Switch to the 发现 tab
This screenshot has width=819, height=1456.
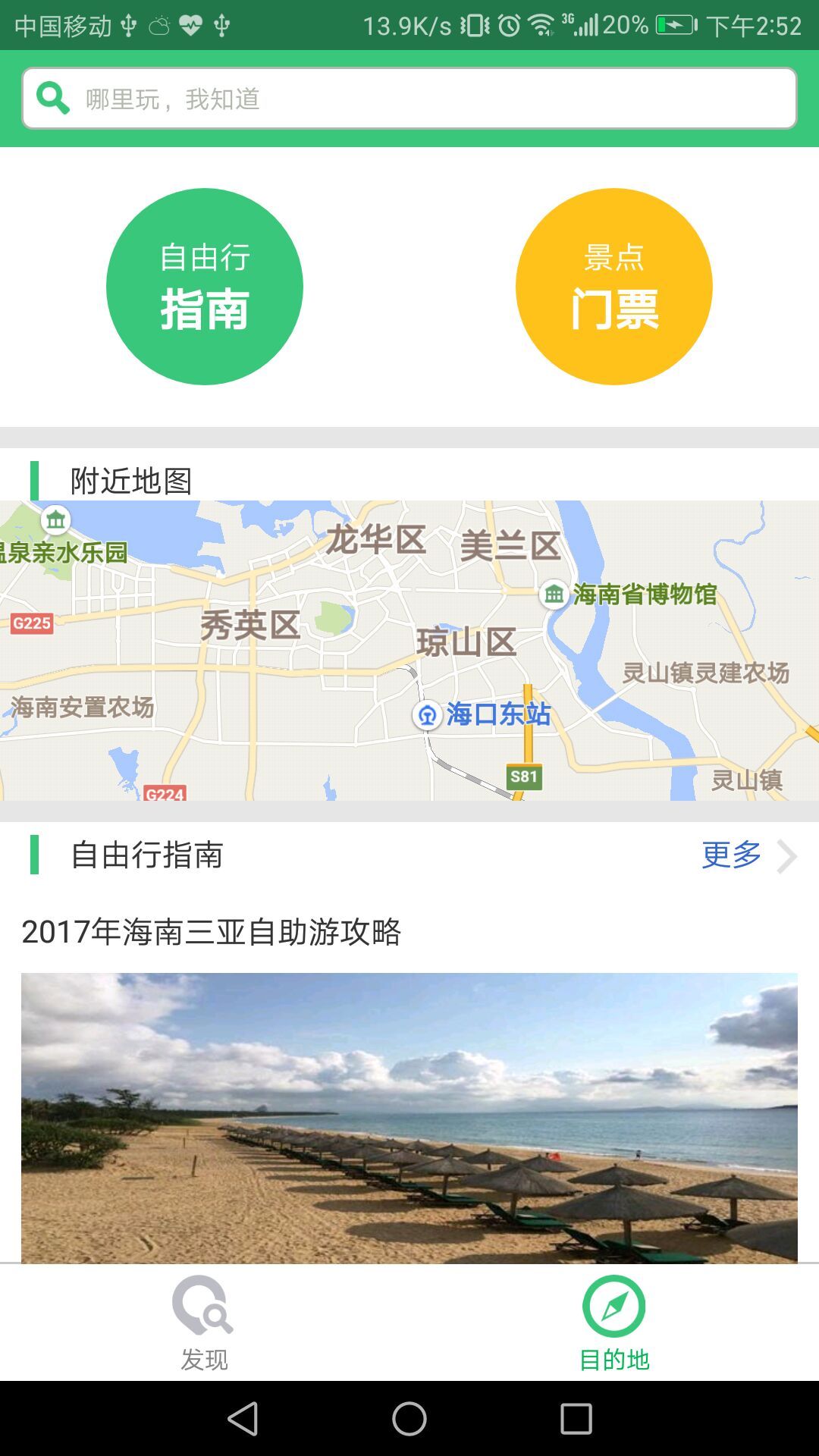pos(204,1323)
